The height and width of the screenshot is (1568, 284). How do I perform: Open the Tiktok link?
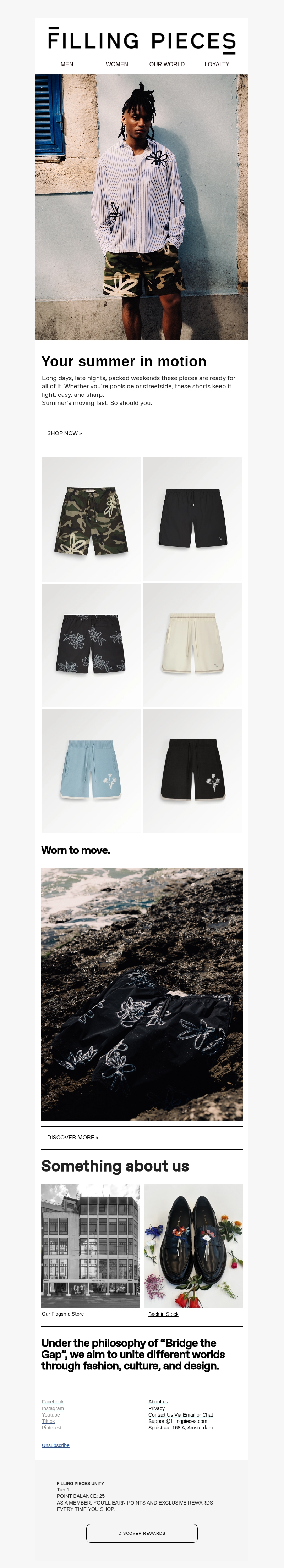point(48,1421)
